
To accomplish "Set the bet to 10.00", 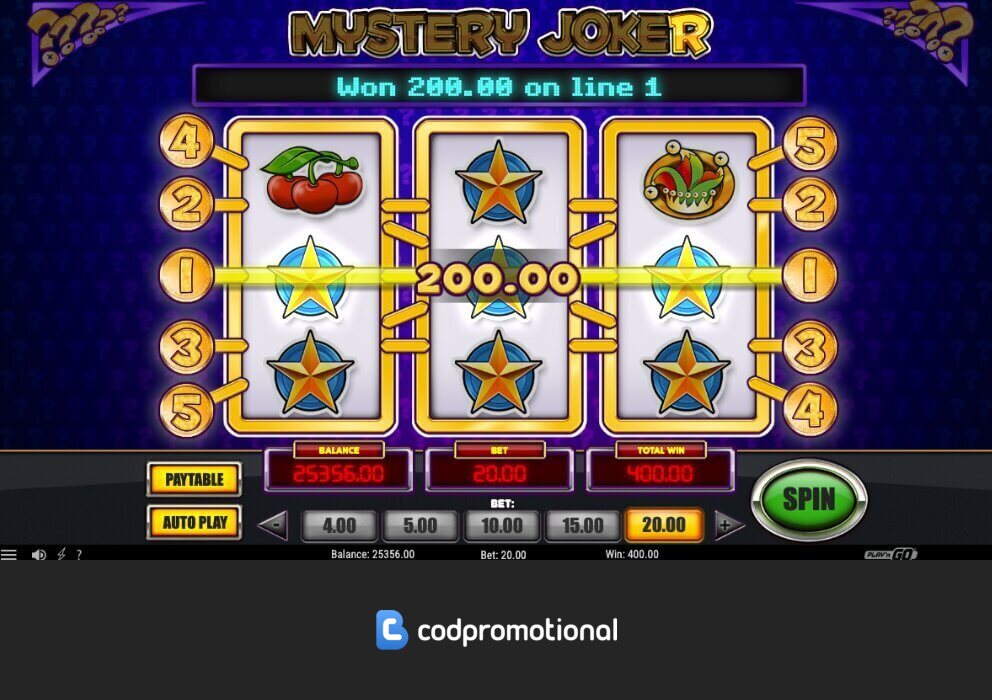I will pyautogui.click(x=501, y=525).
